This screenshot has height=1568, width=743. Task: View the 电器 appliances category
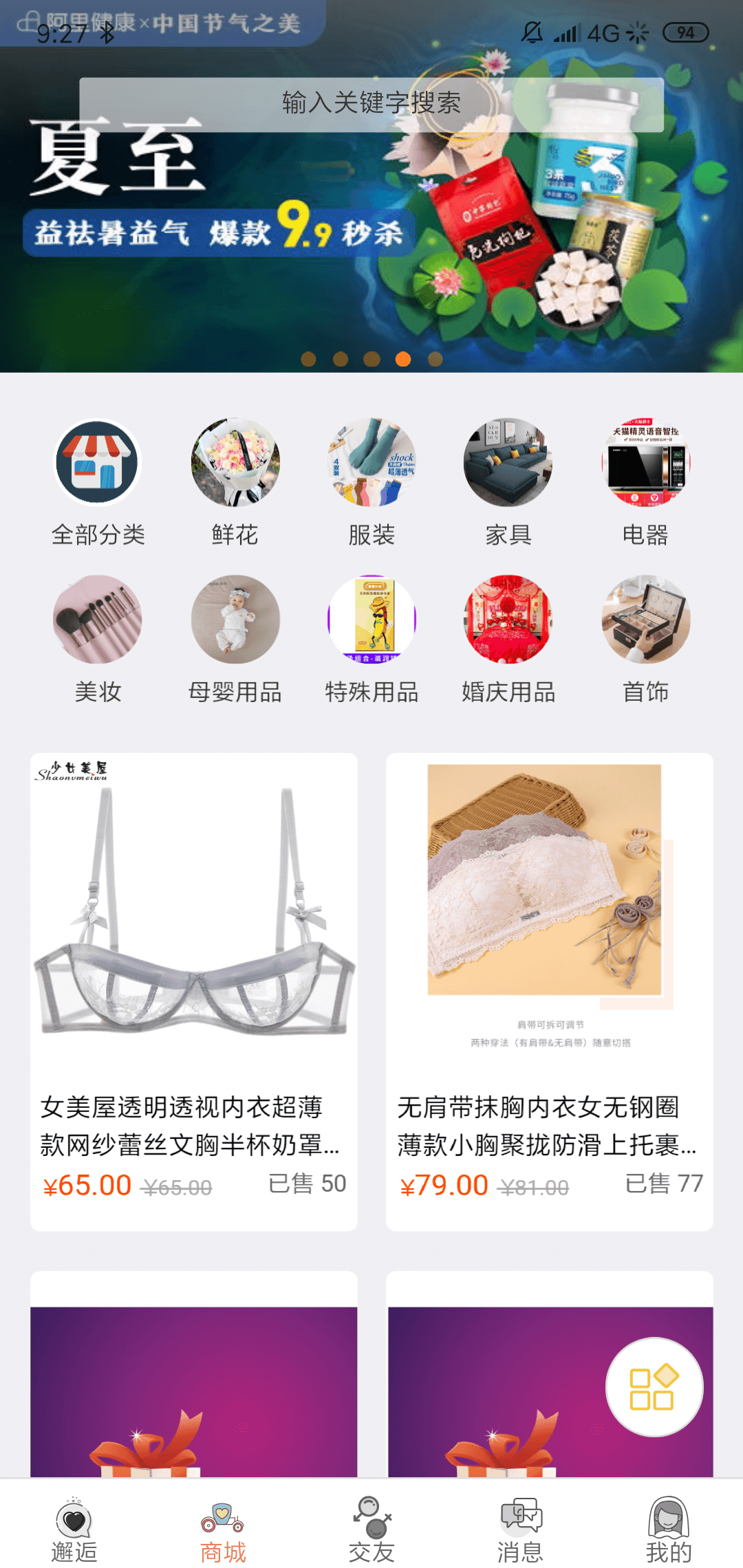pyautogui.click(x=645, y=483)
